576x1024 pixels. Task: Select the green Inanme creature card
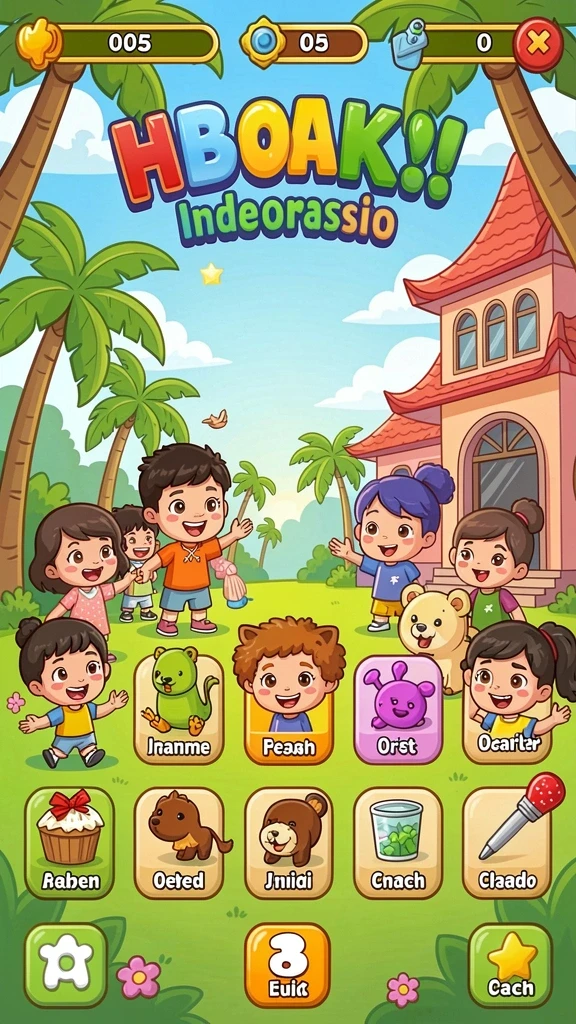[179, 709]
